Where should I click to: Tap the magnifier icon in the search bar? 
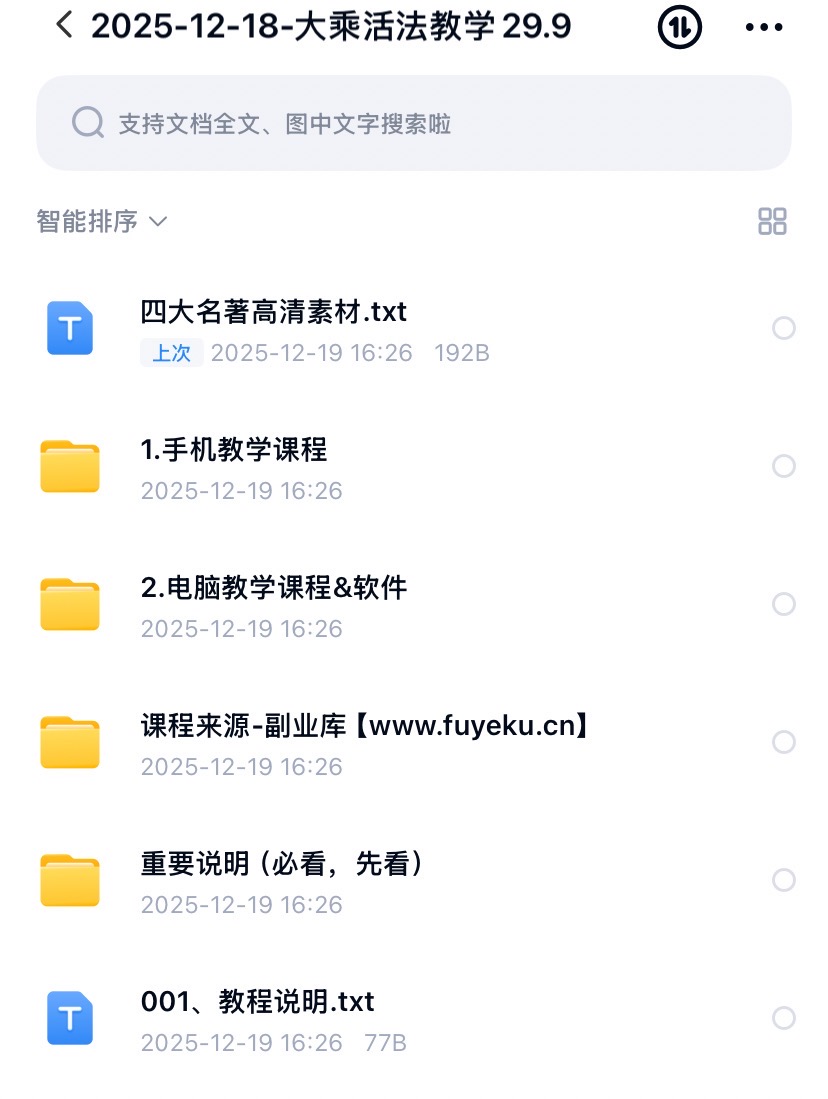click(x=88, y=122)
